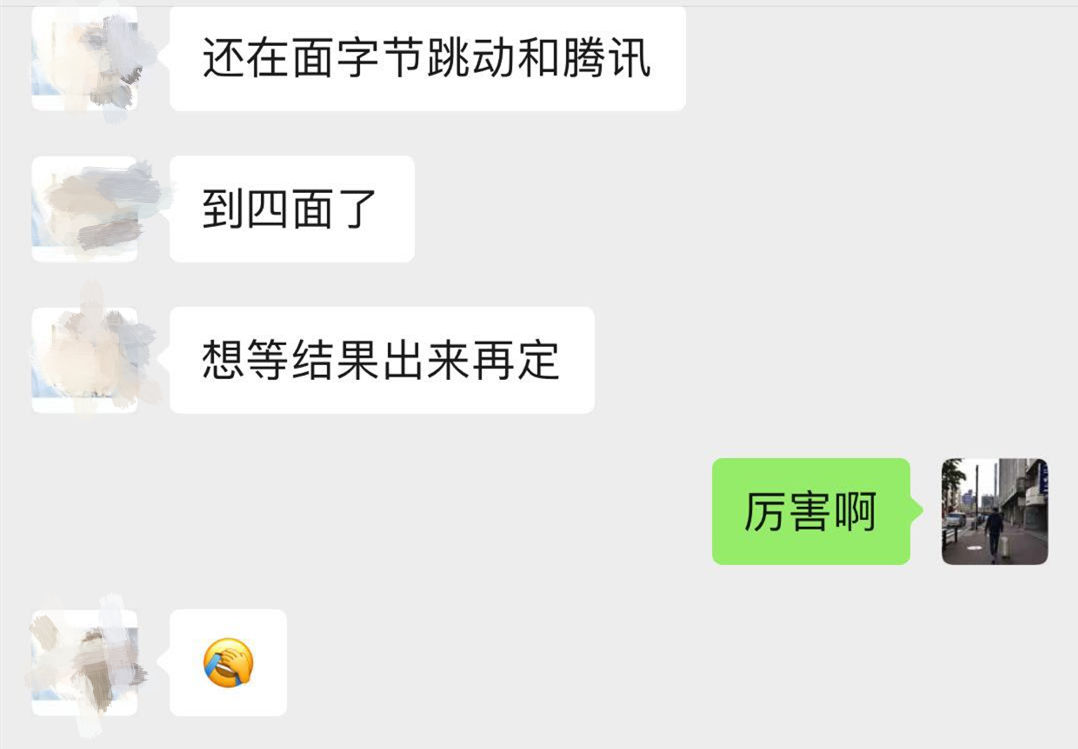This screenshot has height=749, width=1078.
Task: Tap contact's avatar beside "想等结果出来再定"
Action: pyautogui.click(x=85, y=360)
